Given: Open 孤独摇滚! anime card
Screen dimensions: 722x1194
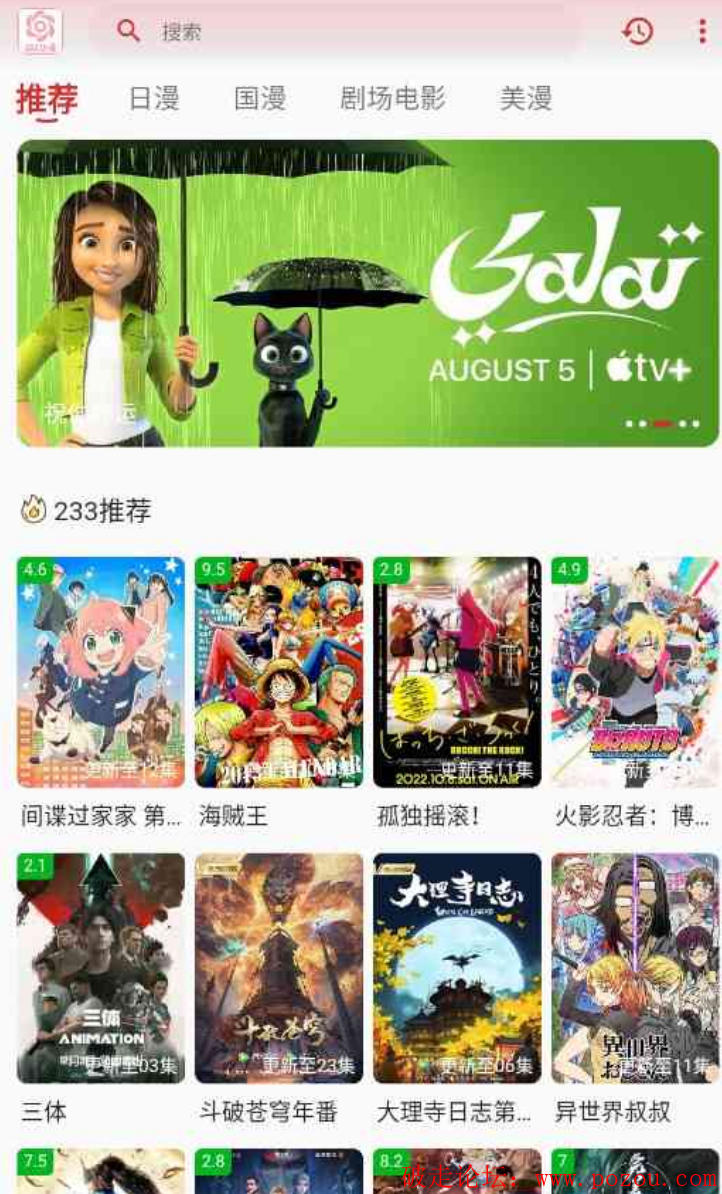Looking at the screenshot, I should tap(457, 672).
